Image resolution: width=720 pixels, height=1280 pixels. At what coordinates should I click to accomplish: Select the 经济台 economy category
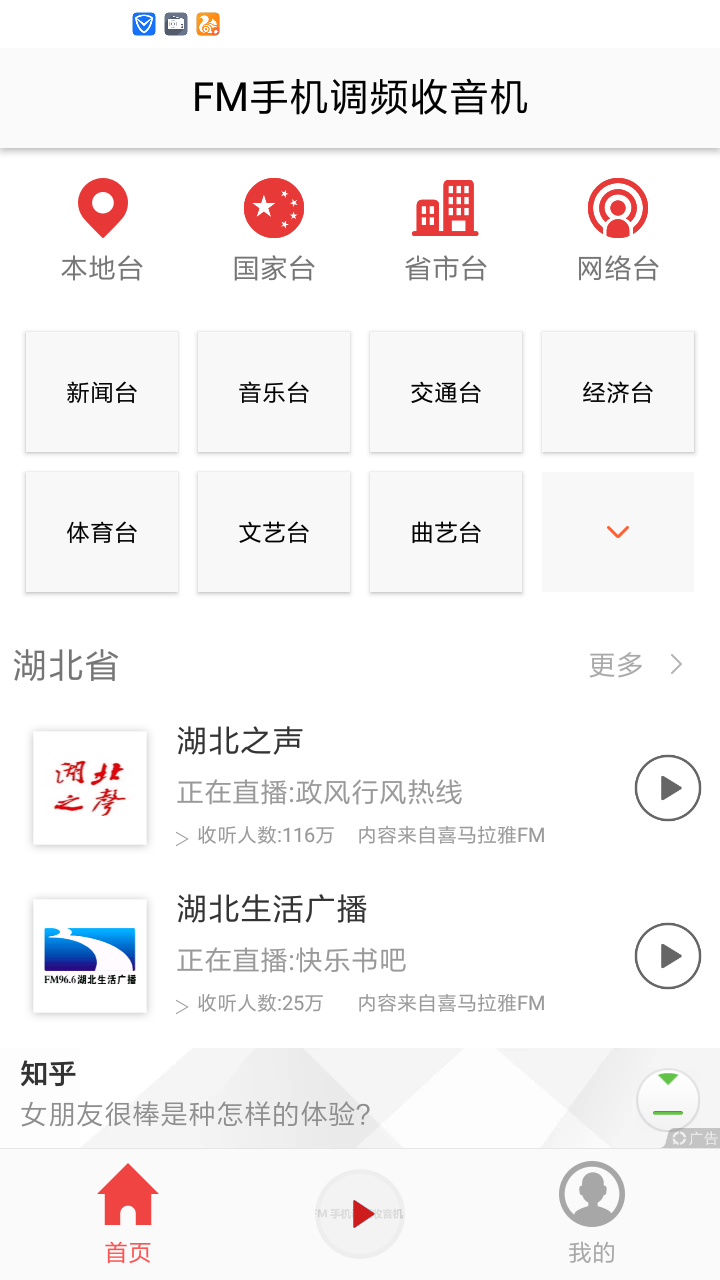click(618, 392)
